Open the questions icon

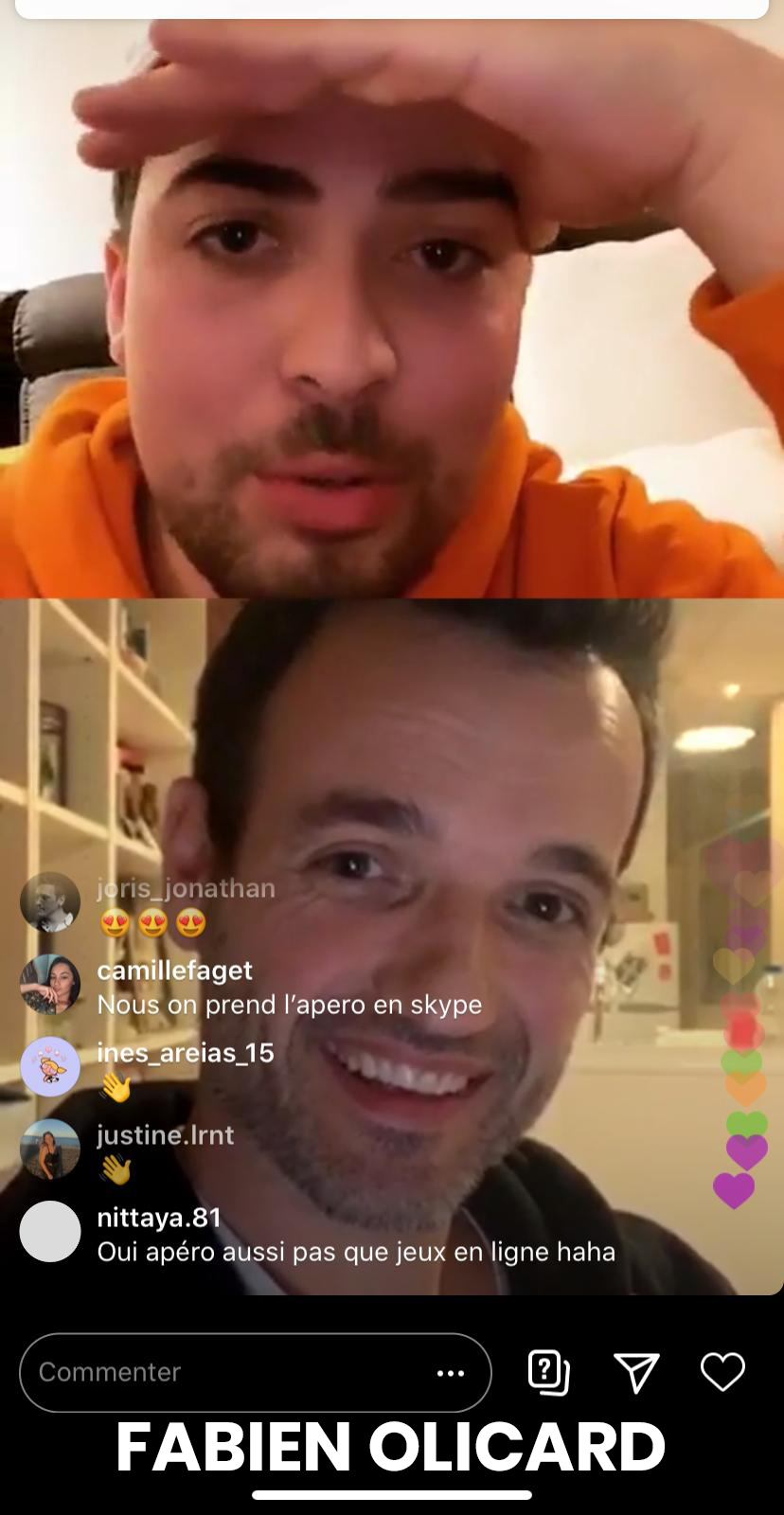pyautogui.click(x=548, y=1372)
